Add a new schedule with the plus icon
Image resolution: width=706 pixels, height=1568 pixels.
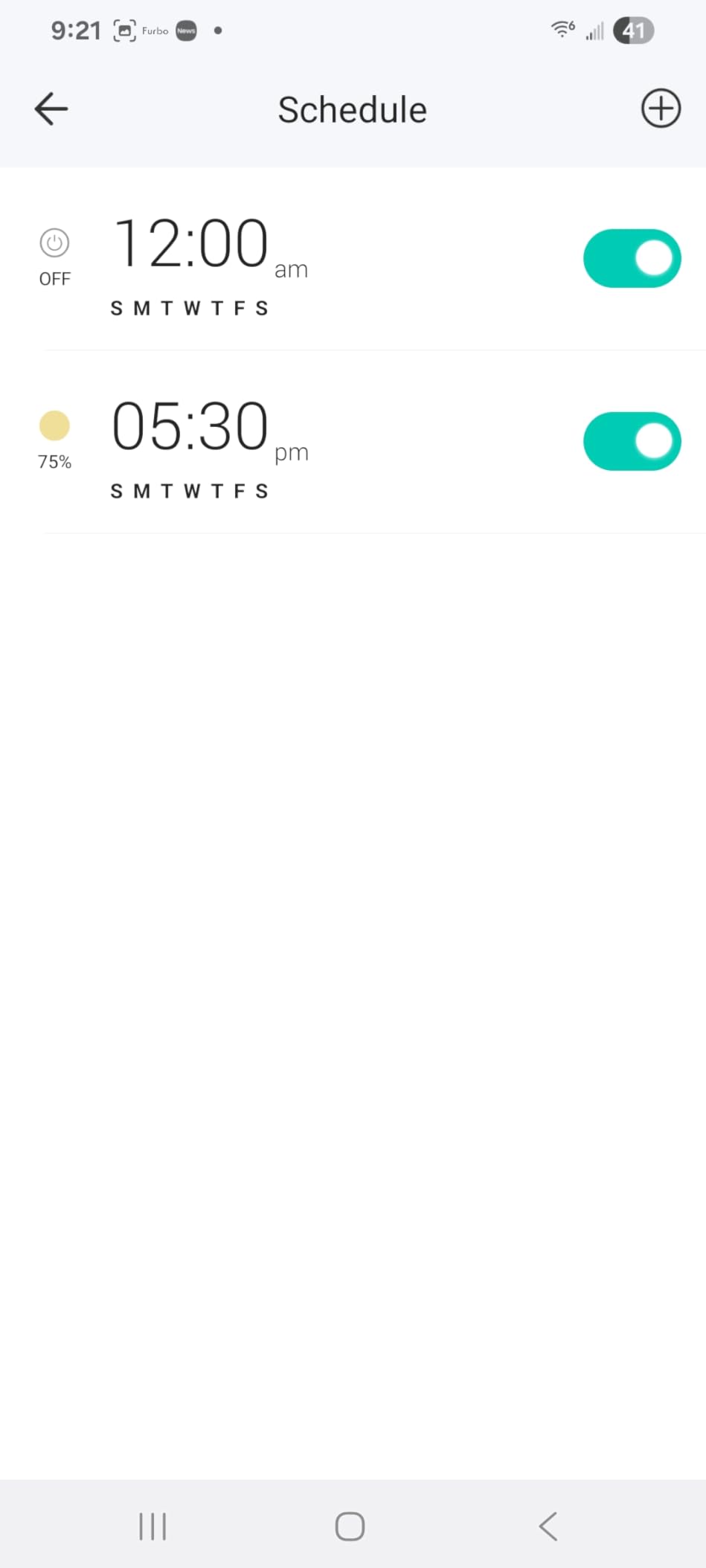point(661,109)
